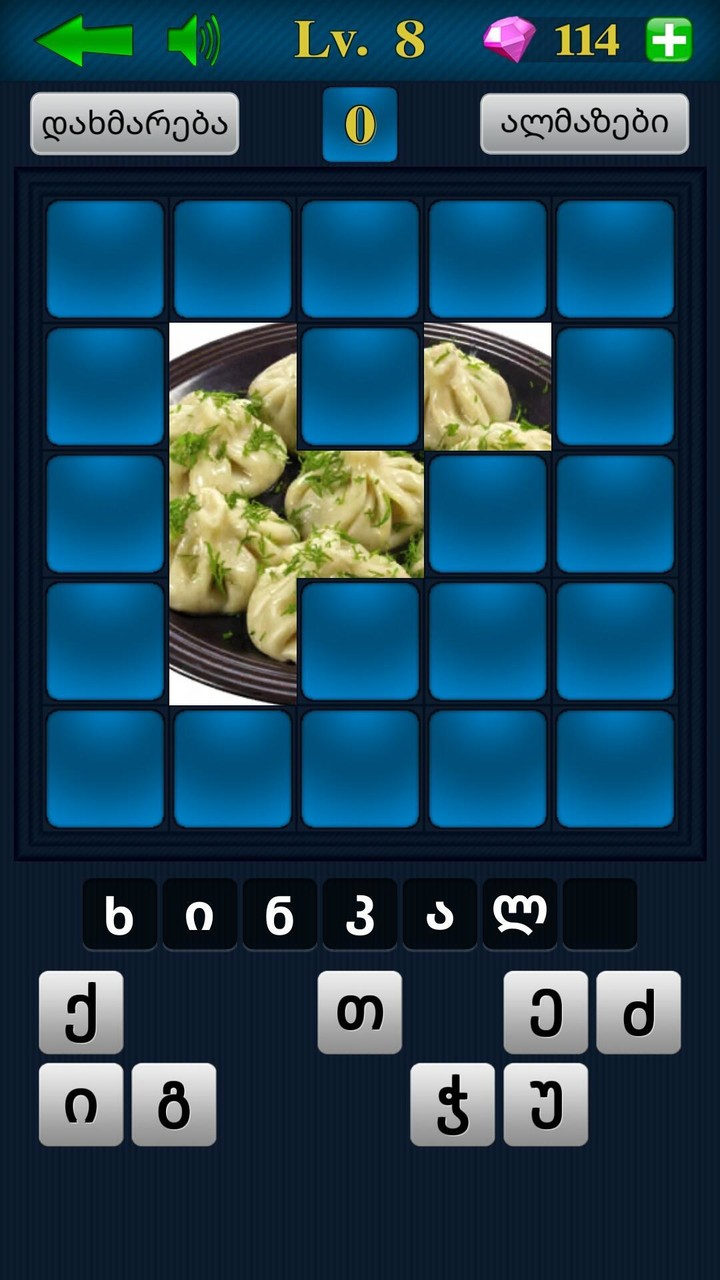Viewport: 720px width, 1280px height.
Task: Select the letter tile ჭ
Action: pyautogui.click(x=452, y=1104)
